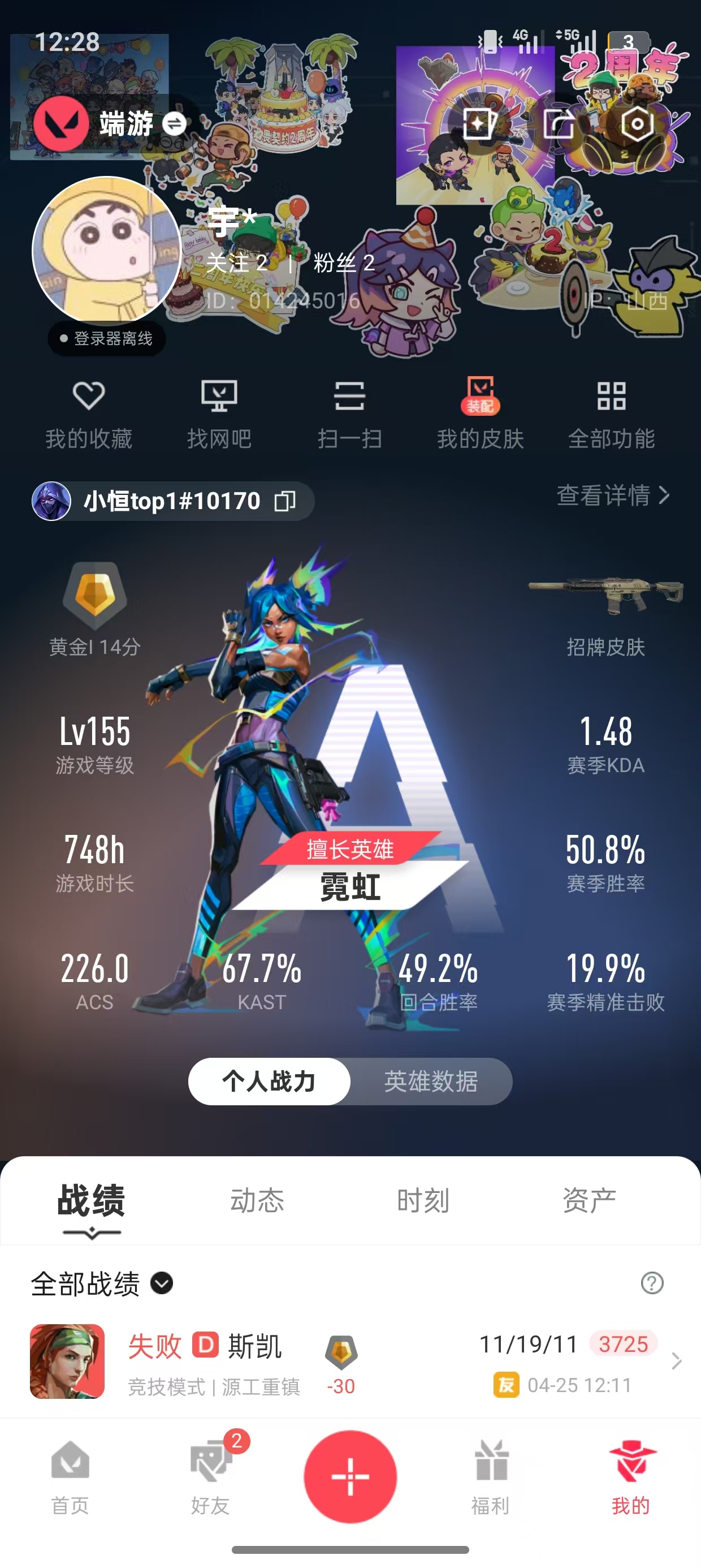
Task: Tap the share icon at top
Action: click(x=558, y=124)
